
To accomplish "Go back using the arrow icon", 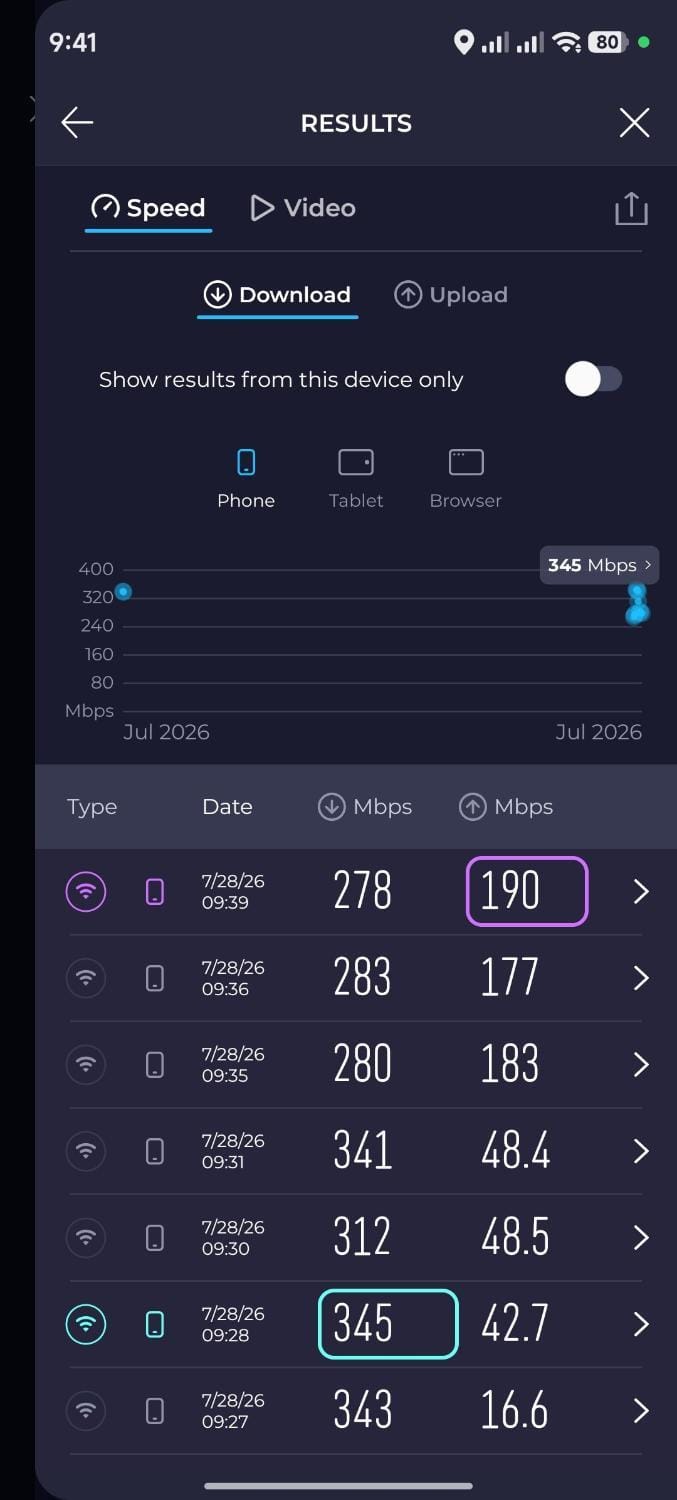I will (x=77, y=123).
